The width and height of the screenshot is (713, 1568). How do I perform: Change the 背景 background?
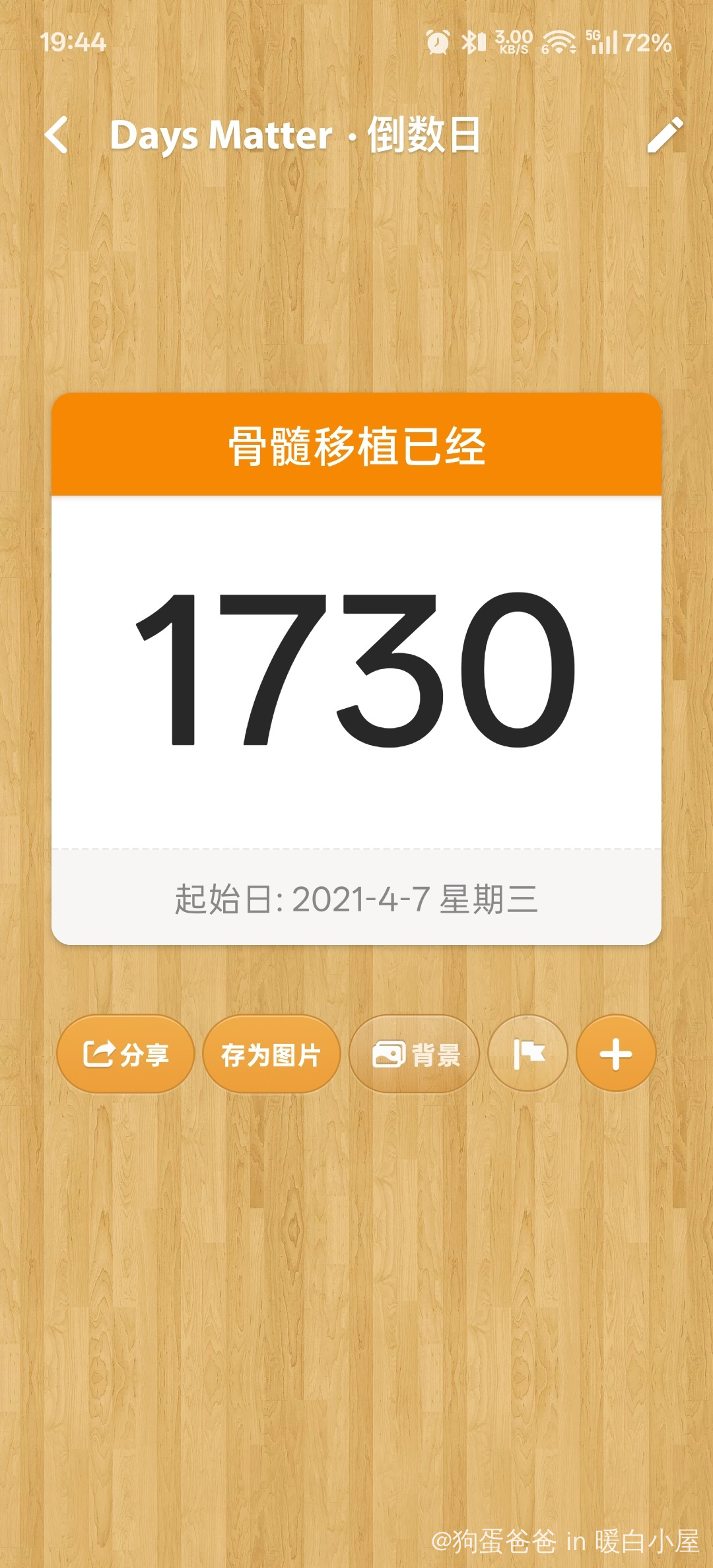pyautogui.click(x=415, y=1054)
